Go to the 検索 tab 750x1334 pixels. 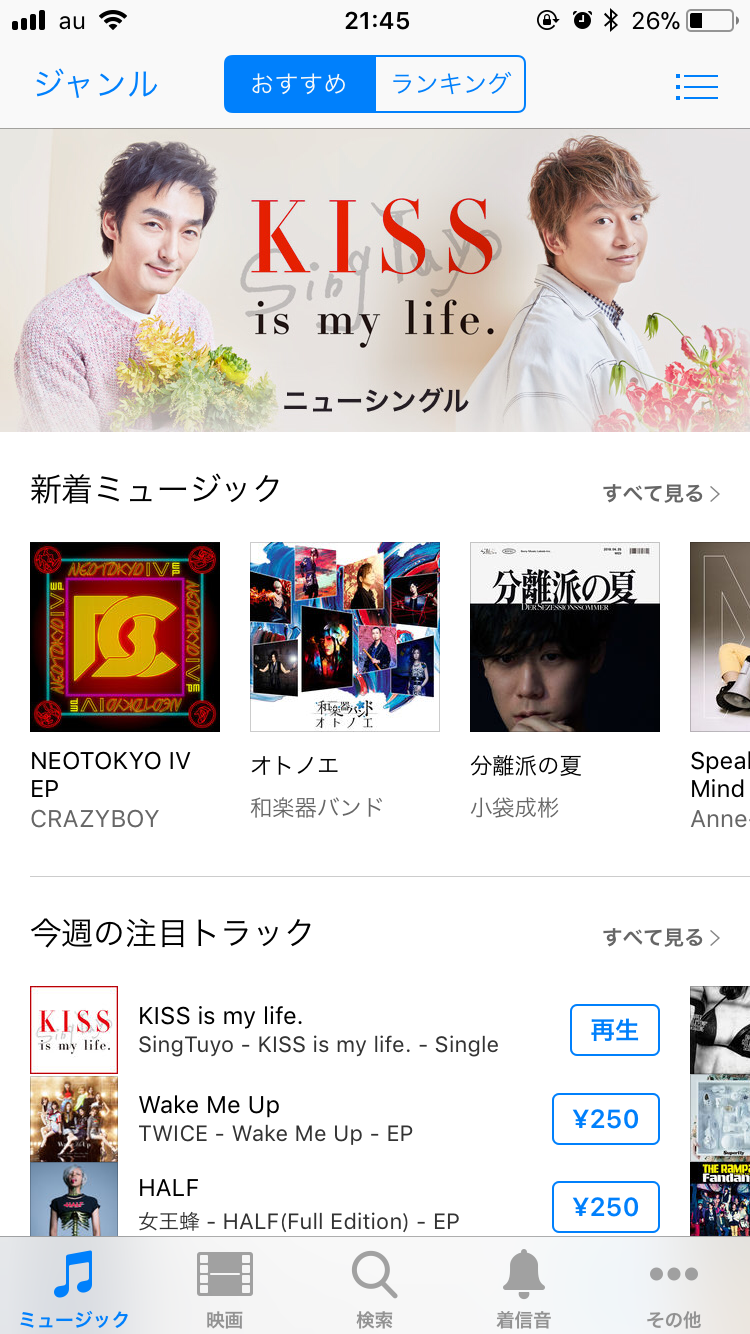(375, 1288)
